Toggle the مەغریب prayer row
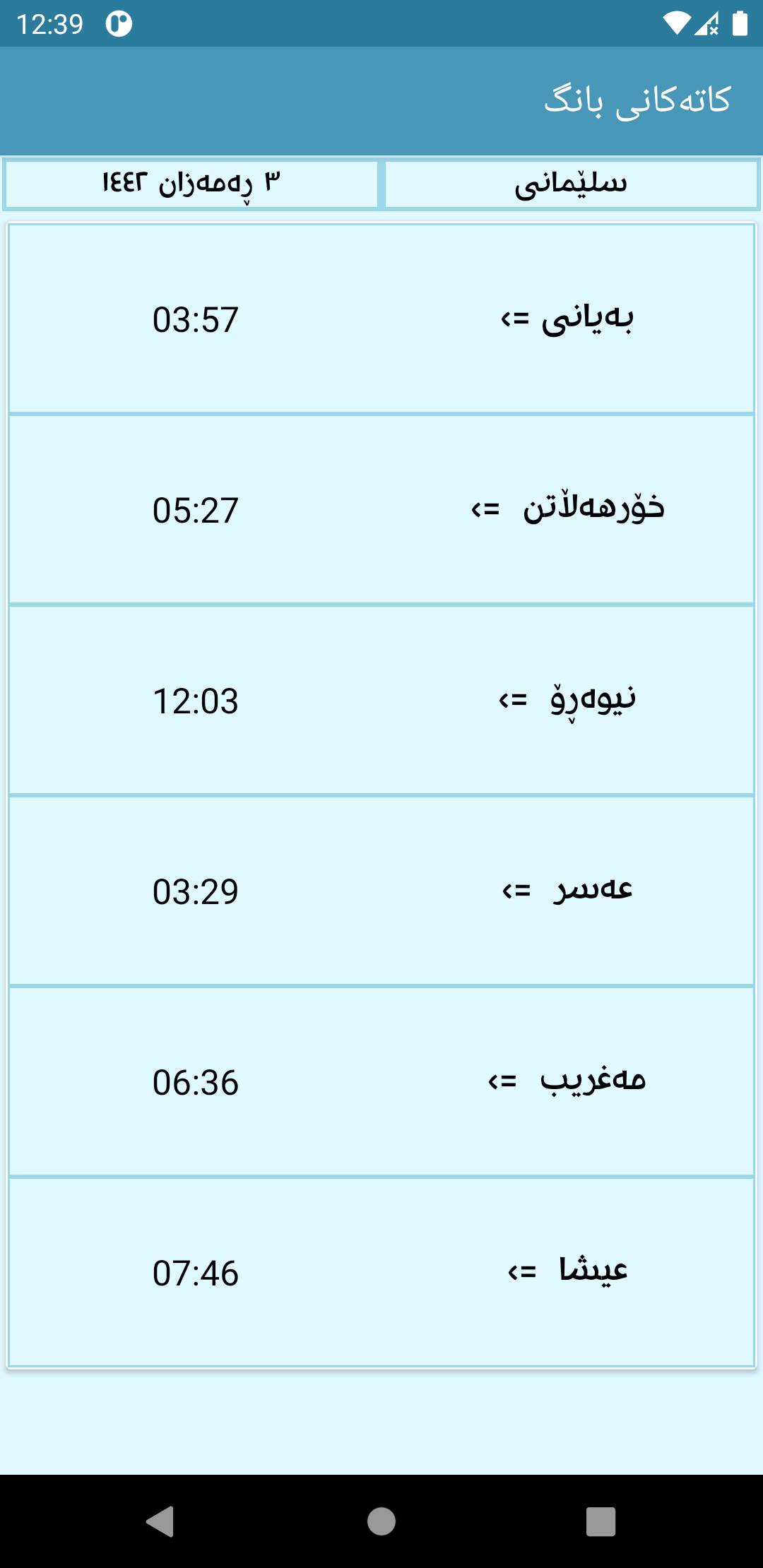This screenshot has width=763, height=1568. click(381, 1081)
